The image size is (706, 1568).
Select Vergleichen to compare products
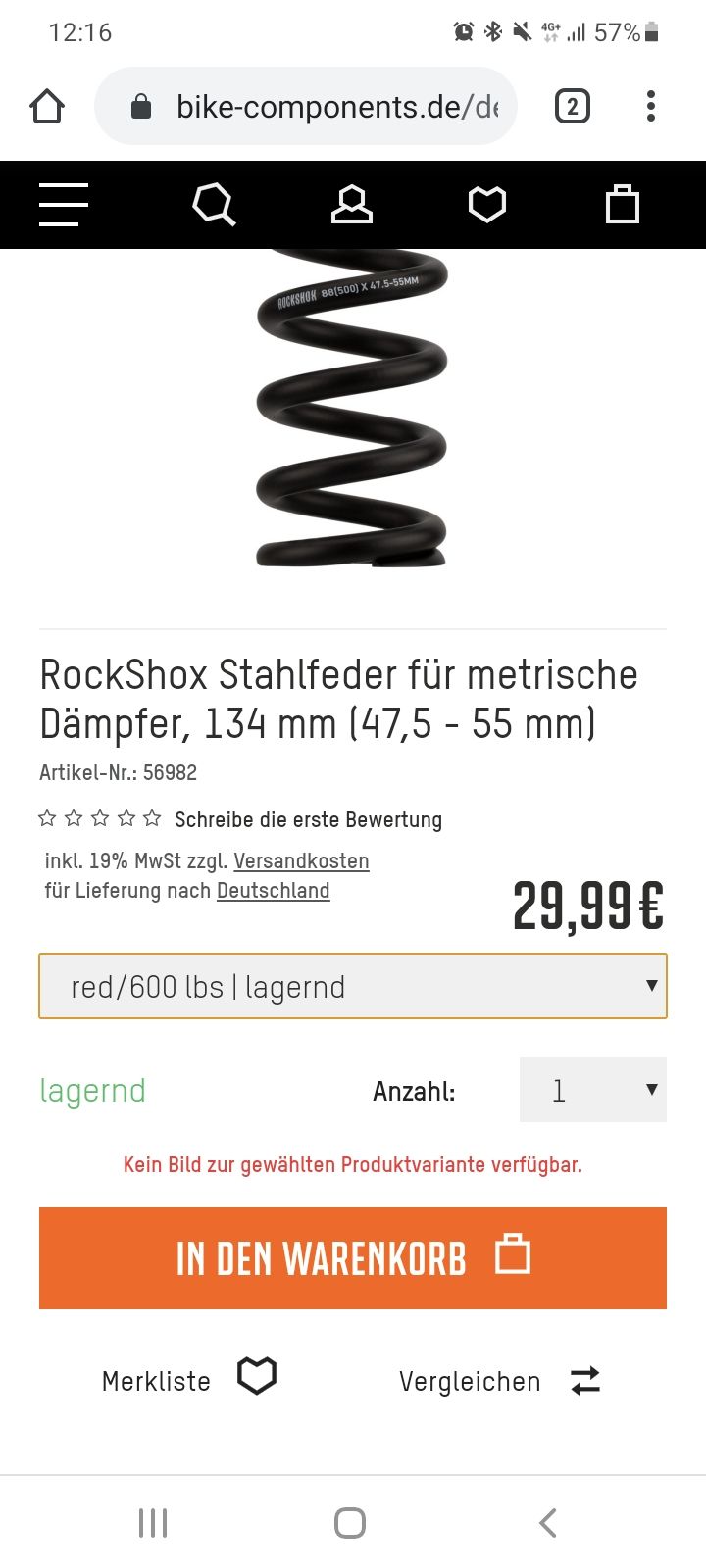pyautogui.click(x=498, y=1381)
